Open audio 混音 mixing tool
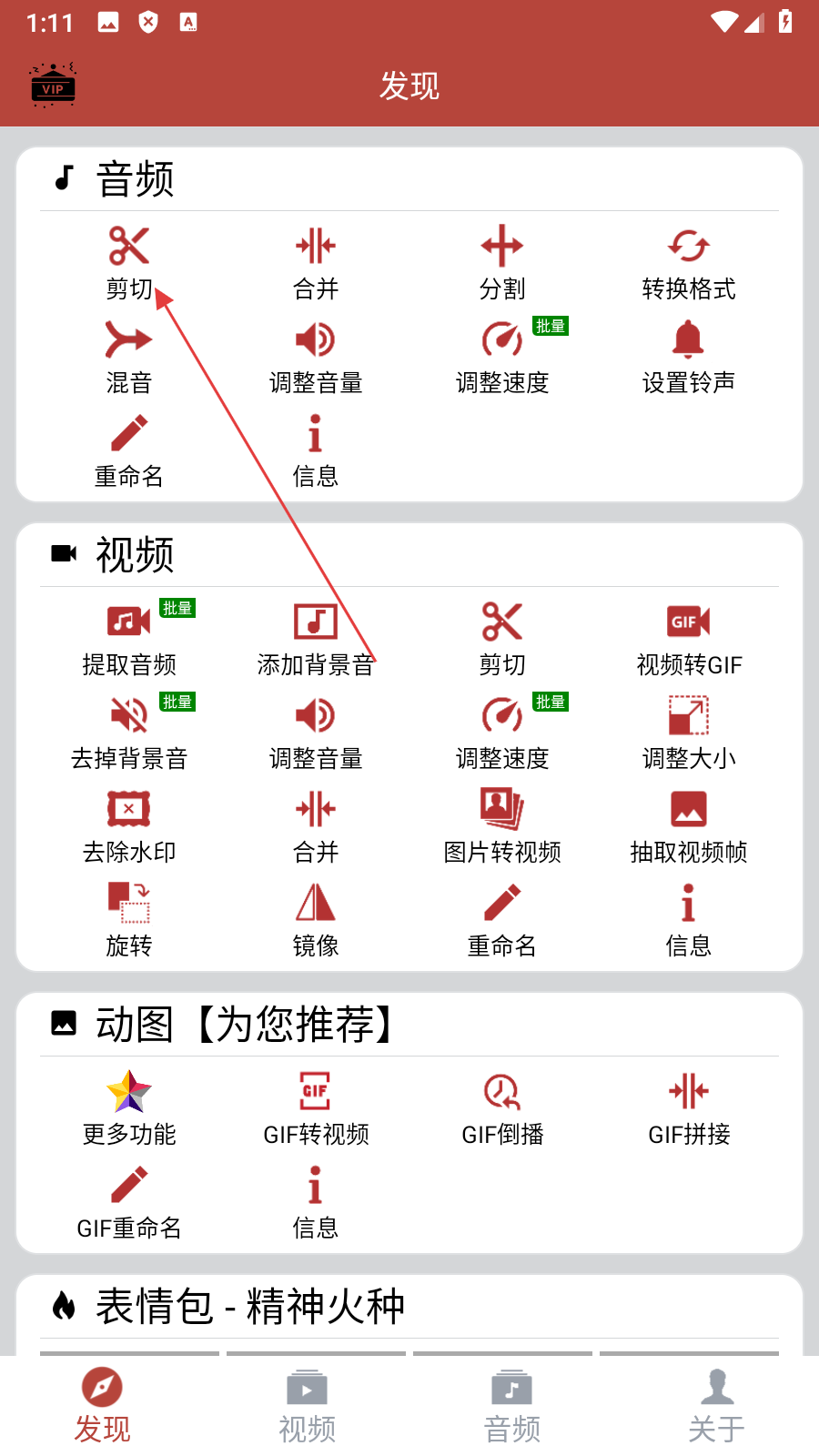The height and width of the screenshot is (1456, 819). 129,356
